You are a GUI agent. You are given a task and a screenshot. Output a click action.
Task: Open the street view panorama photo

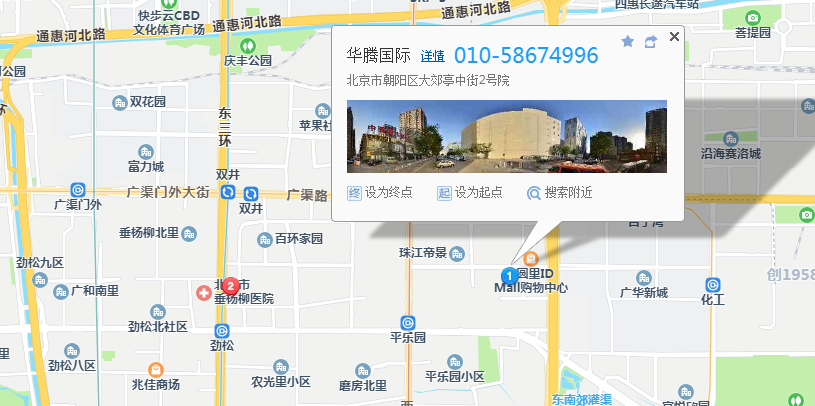[506, 136]
